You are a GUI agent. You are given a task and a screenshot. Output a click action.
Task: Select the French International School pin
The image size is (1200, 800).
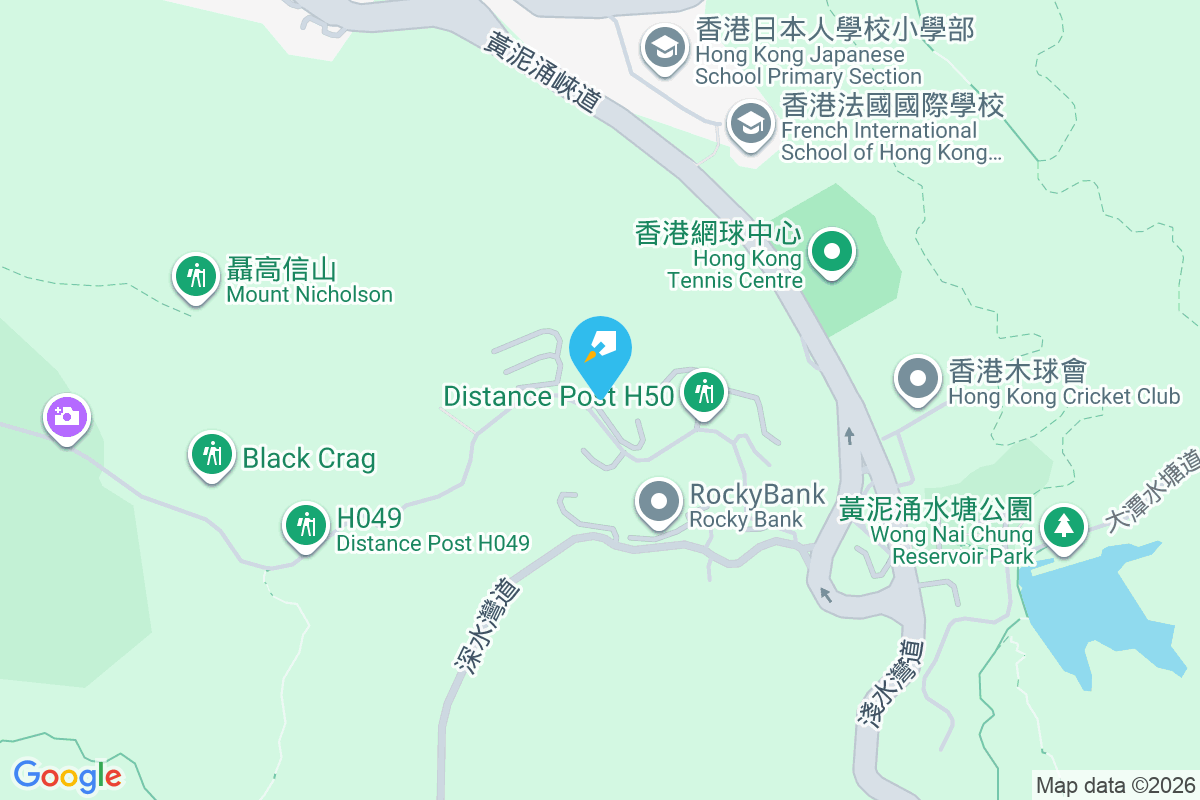[x=749, y=124]
